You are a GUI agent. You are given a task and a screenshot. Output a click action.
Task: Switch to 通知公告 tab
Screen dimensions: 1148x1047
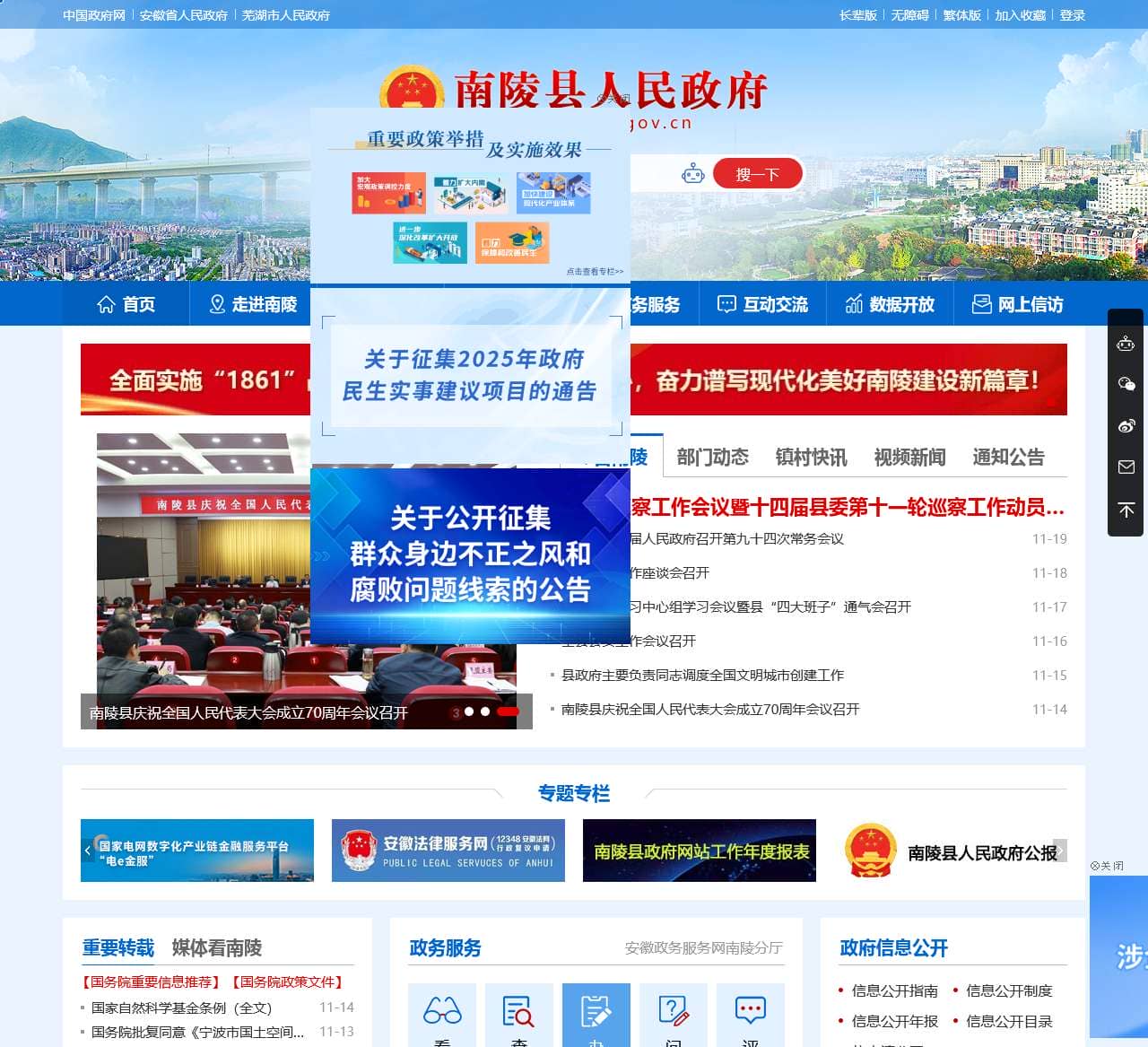pyautogui.click(x=1008, y=458)
